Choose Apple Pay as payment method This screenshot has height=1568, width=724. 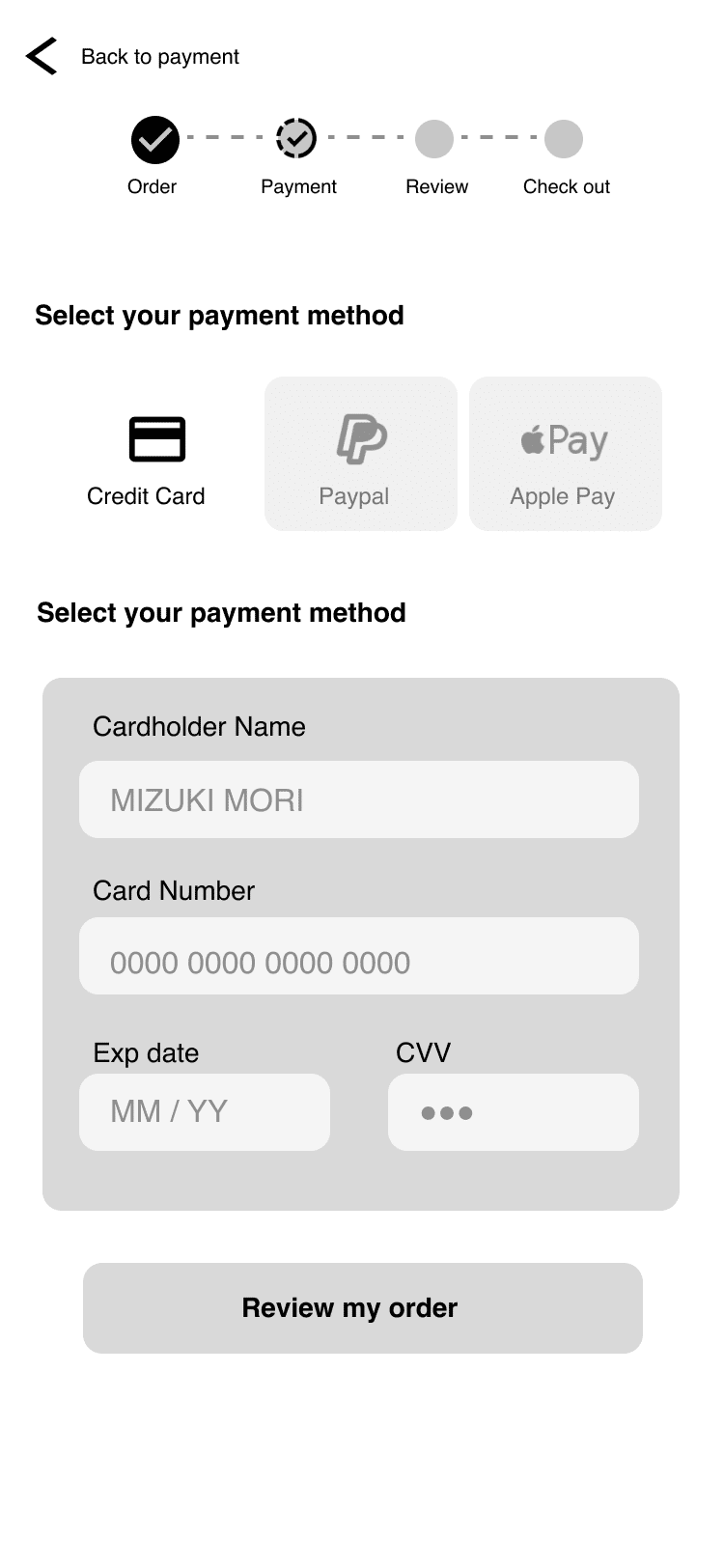[566, 454]
